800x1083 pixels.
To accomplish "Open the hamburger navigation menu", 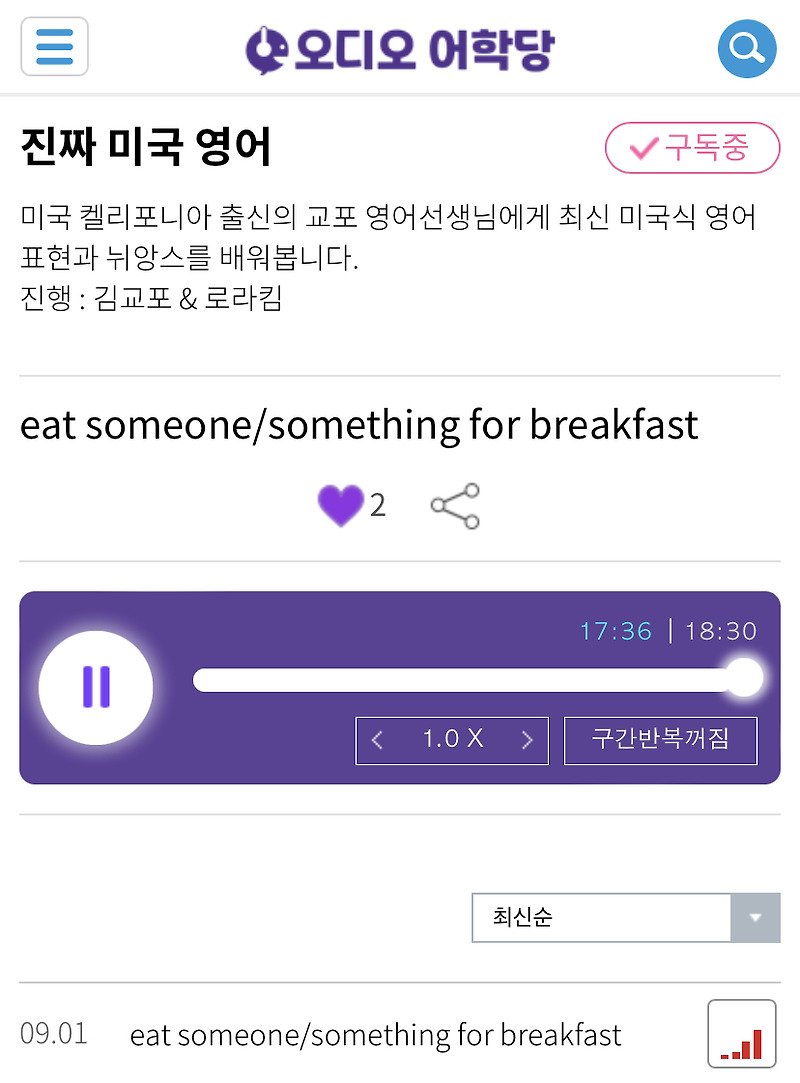I will (x=54, y=46).
